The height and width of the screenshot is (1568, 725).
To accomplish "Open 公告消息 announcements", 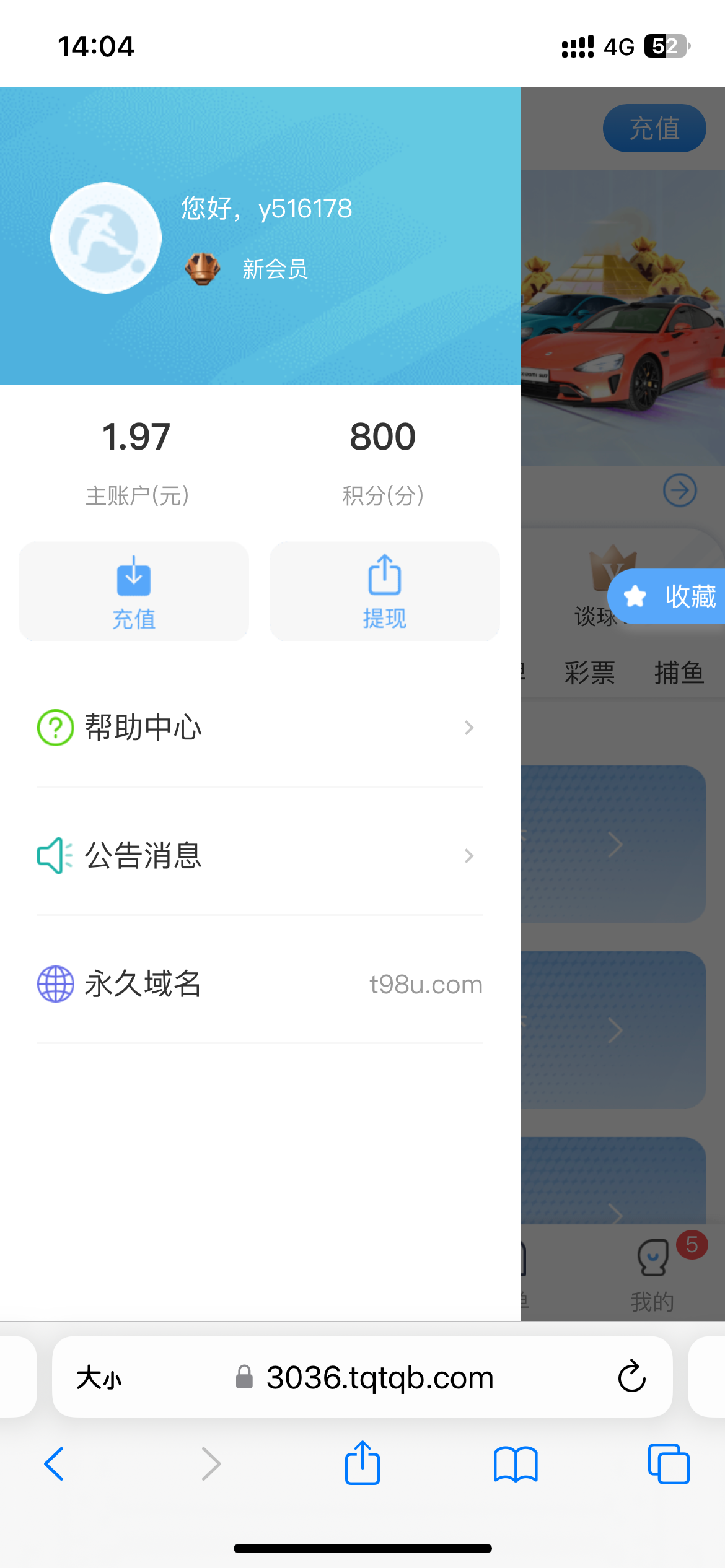I will click(x=260, y=856).
